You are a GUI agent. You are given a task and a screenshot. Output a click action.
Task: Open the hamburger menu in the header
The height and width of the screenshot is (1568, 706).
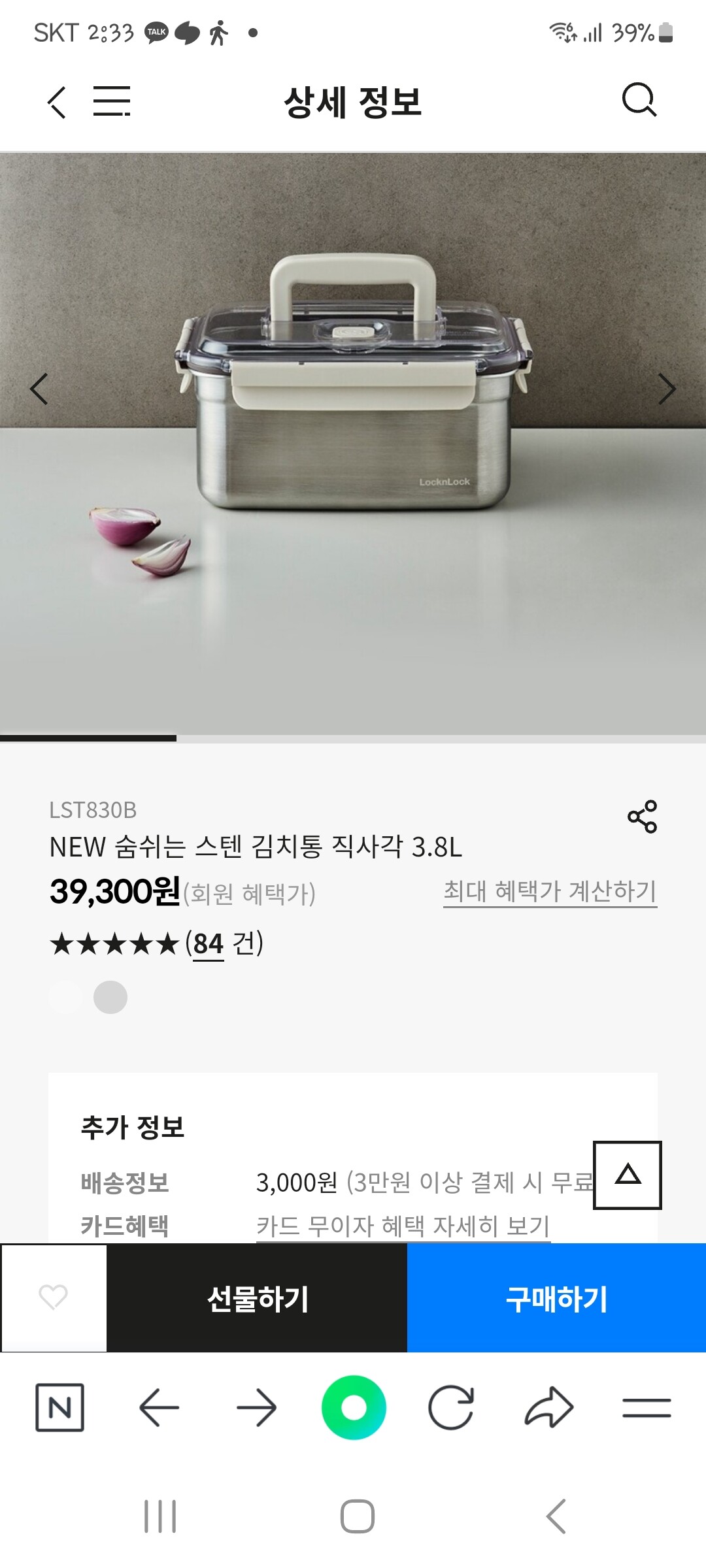(x=112, y=101)
